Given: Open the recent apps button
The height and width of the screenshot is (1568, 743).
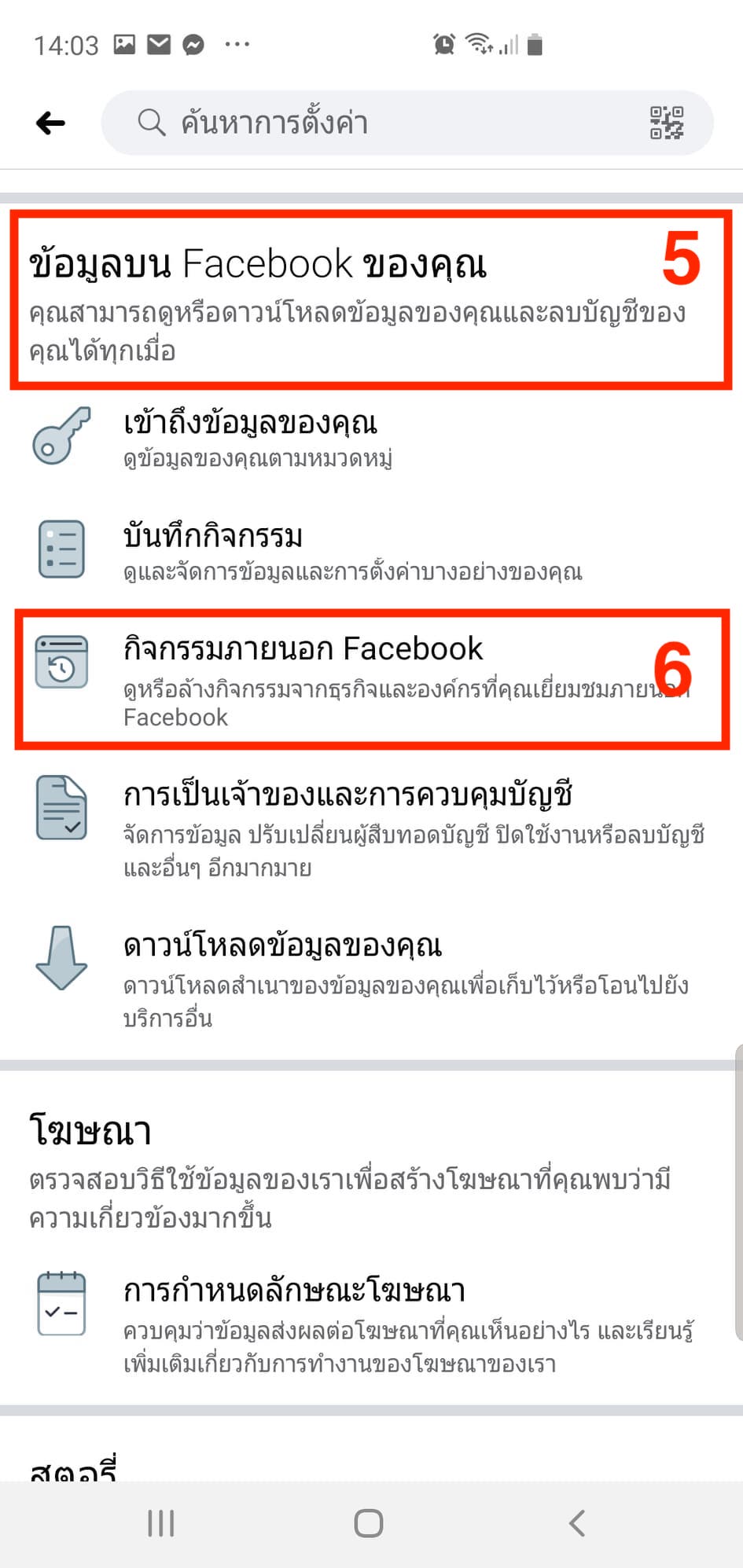Looking at the screenshot, I should pyautogui.click(x=161, y=1523).
